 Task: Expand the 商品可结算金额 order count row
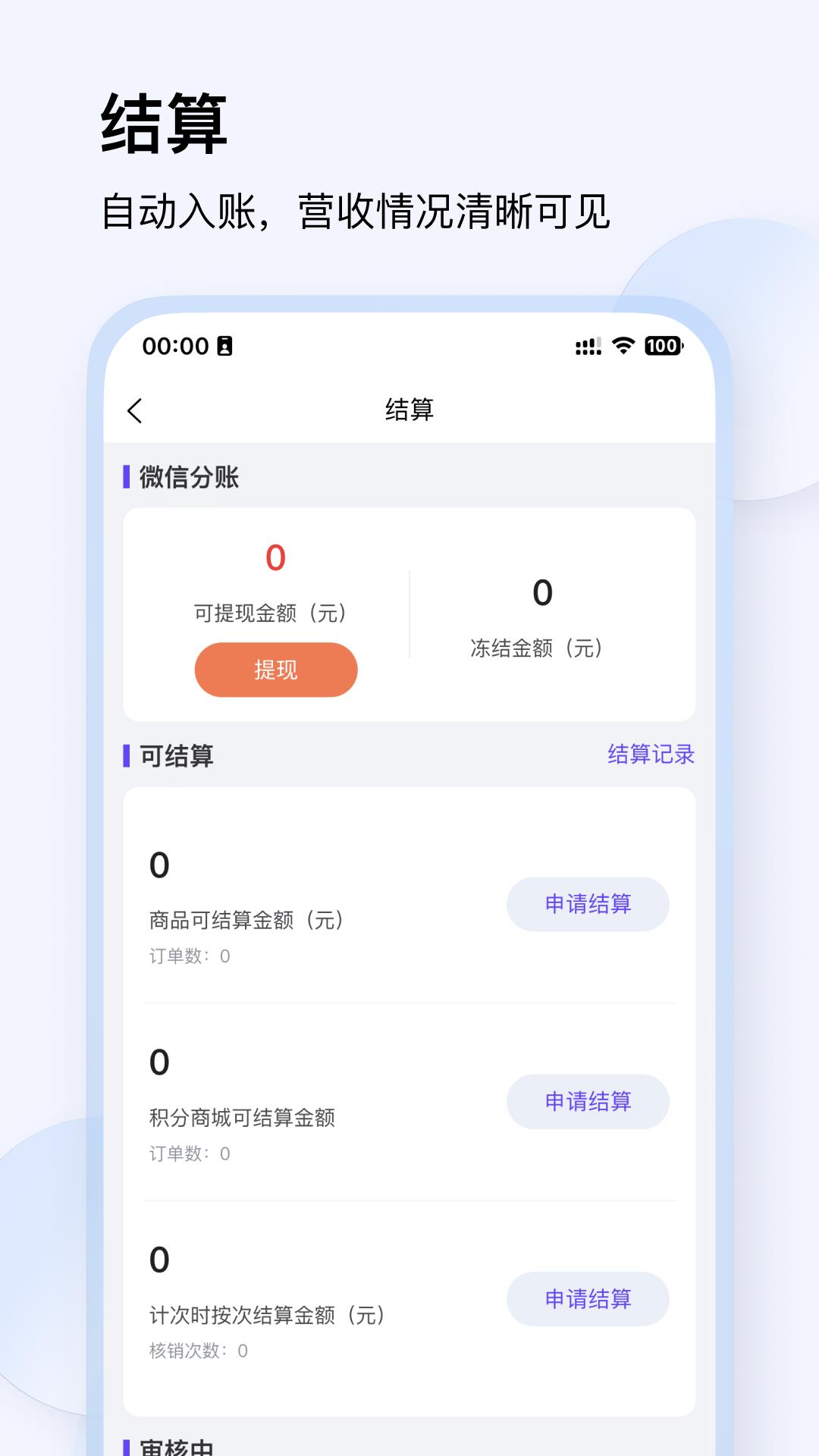(x=184, y=957)
